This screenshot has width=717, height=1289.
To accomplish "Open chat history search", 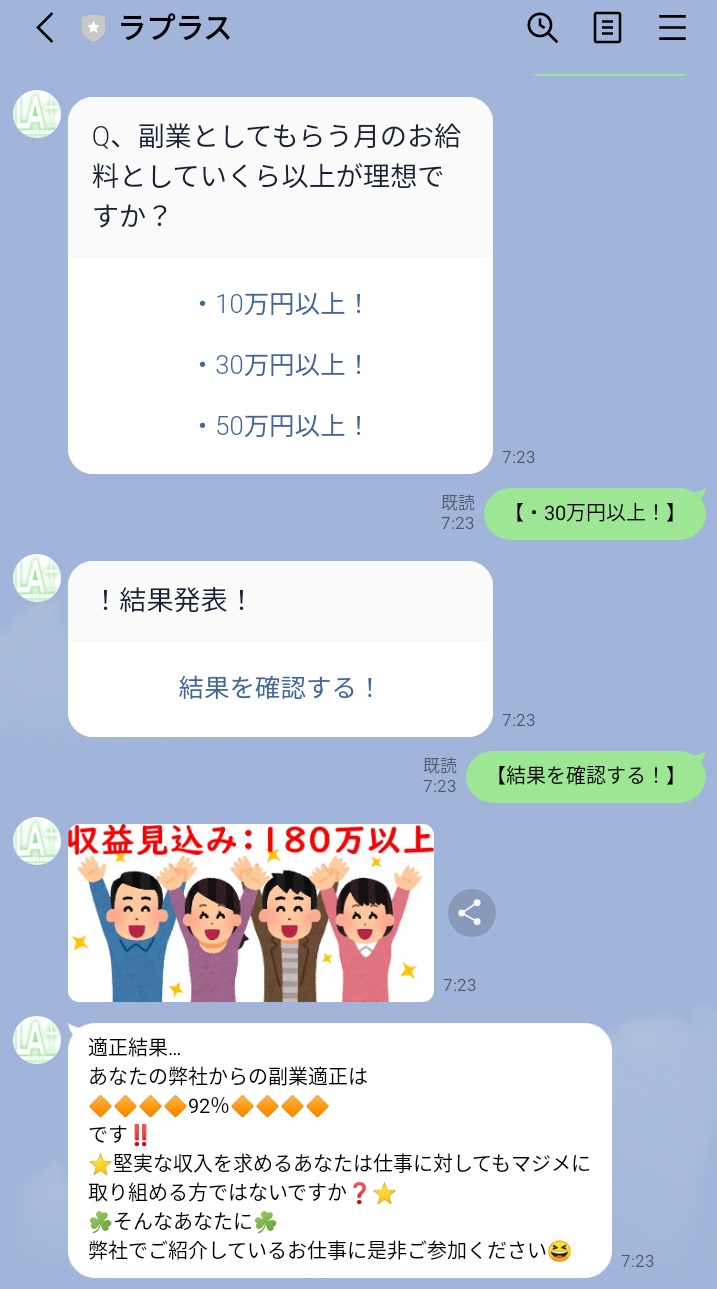I will (542, 28).
